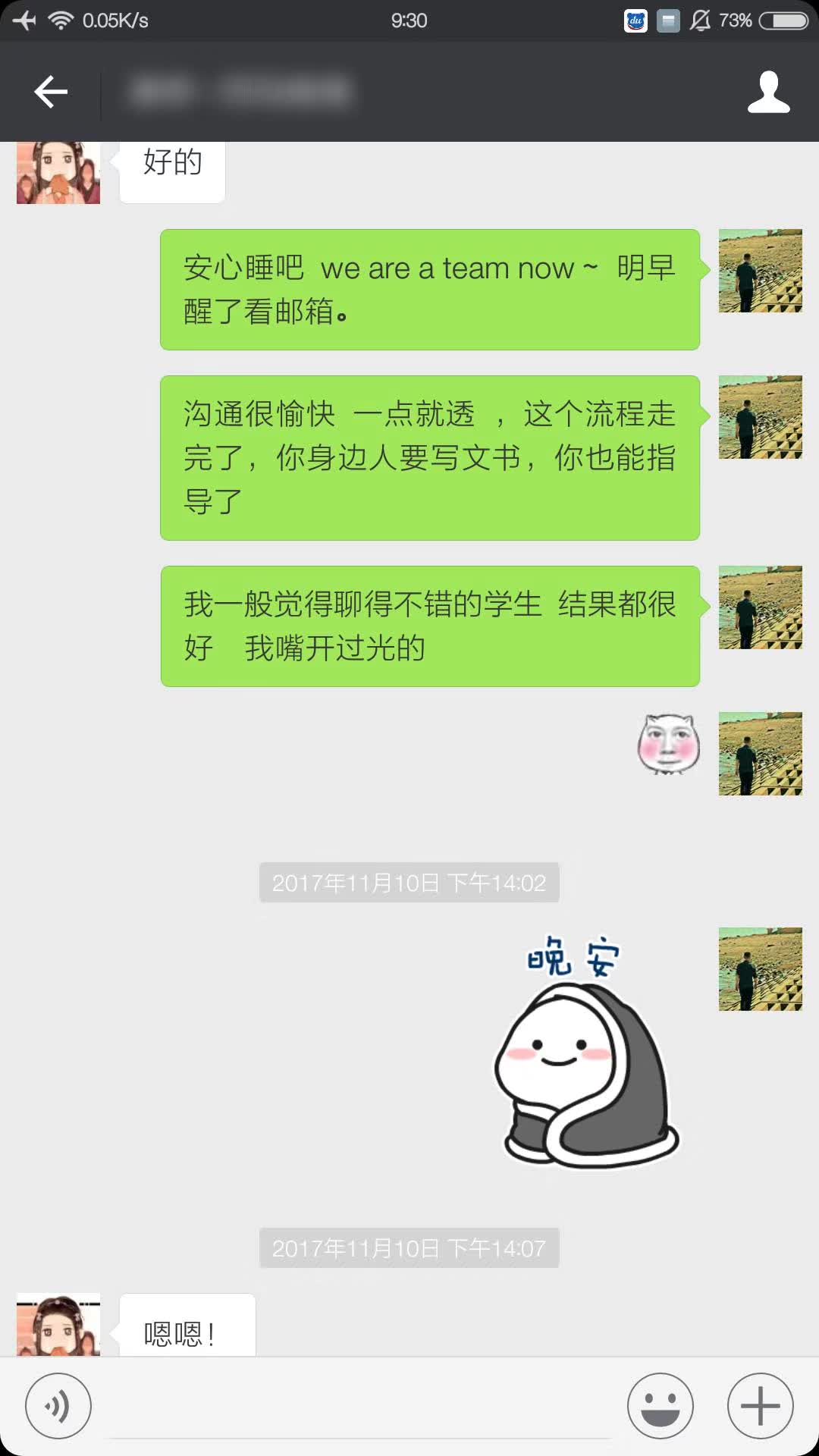Image resolution: width=819 pixels, height=1456 pixels.
Task: Tap the avatar next to the 晚安 sticker
Action: [x=760, y=968]
